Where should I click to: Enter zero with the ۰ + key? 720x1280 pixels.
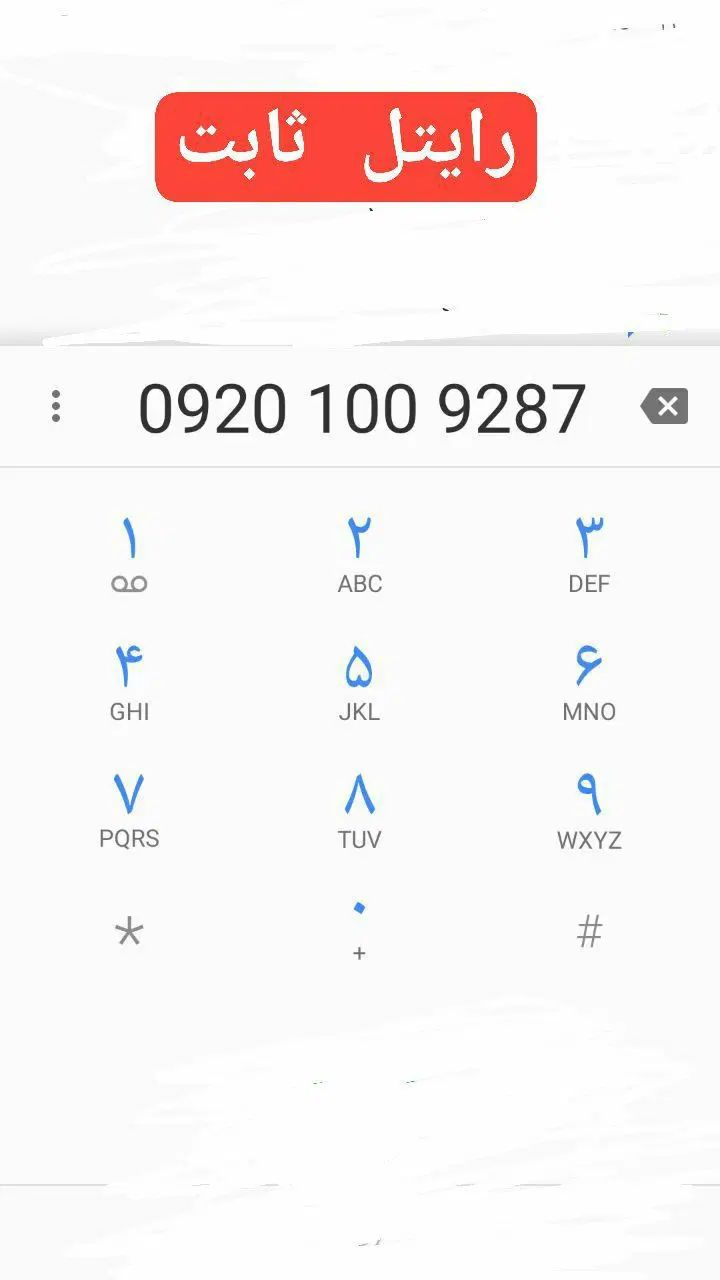(x=360, y=930)
